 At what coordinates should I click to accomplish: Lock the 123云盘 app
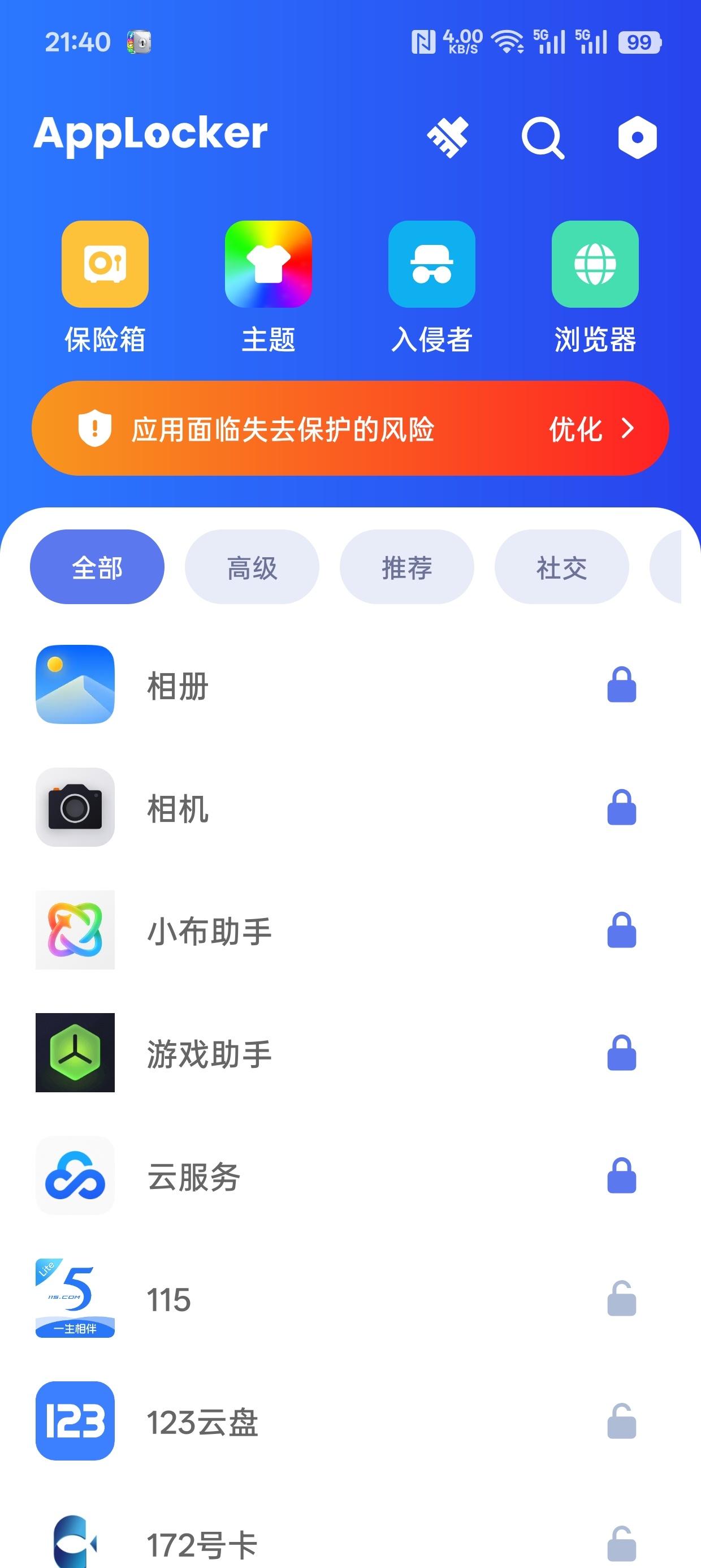[x=622, y=1421]
